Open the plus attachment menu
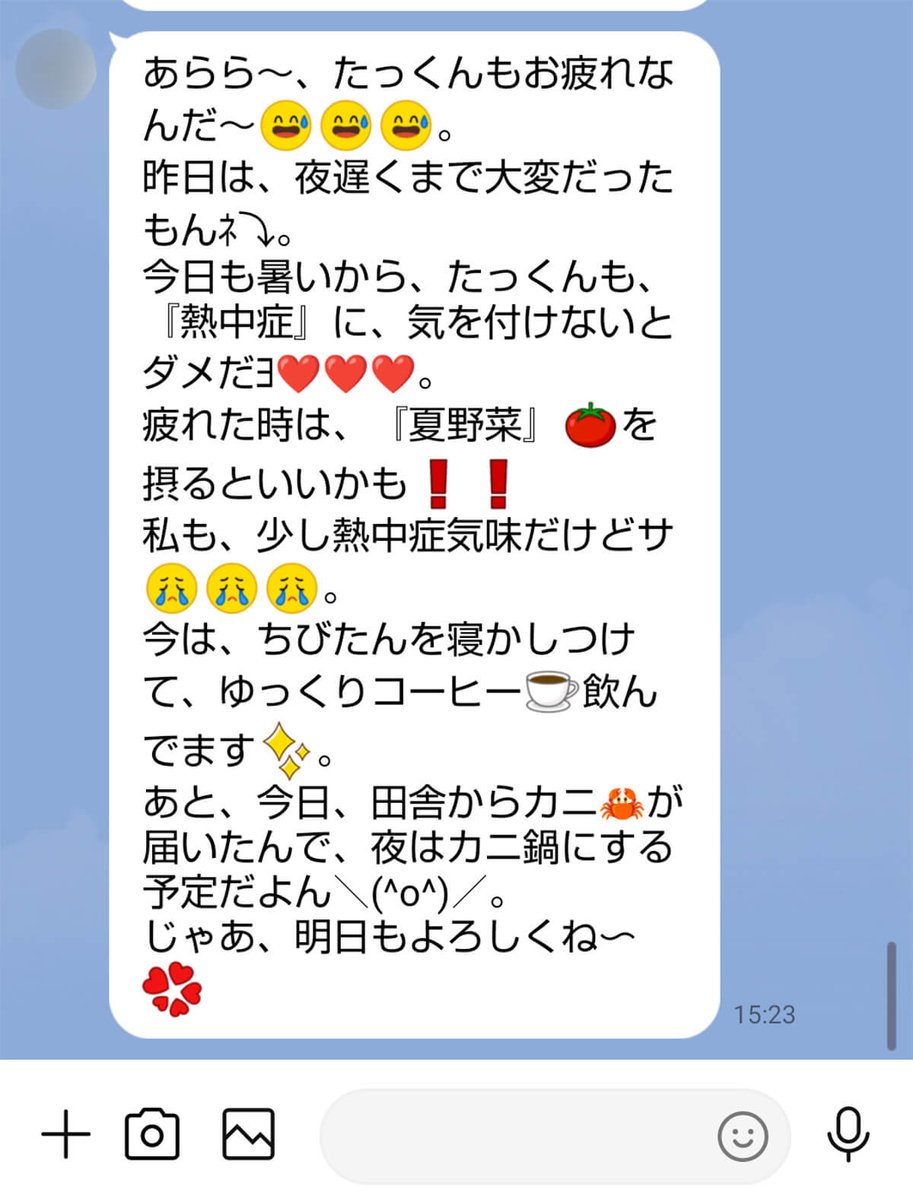Screen dimensions: 913x1200 (x=66, y=1135)
